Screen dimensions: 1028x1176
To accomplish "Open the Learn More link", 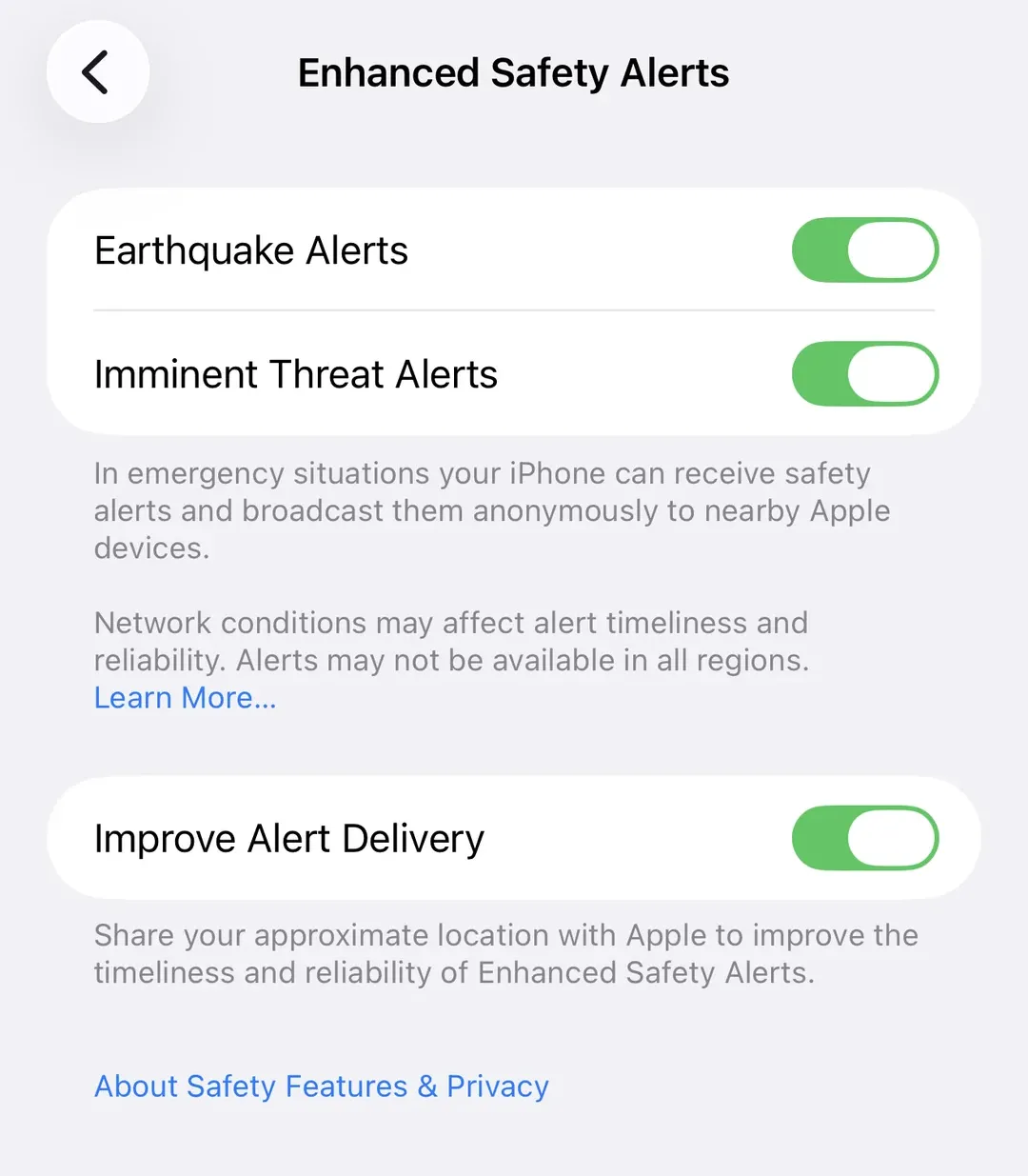I will tap(185, 698).
